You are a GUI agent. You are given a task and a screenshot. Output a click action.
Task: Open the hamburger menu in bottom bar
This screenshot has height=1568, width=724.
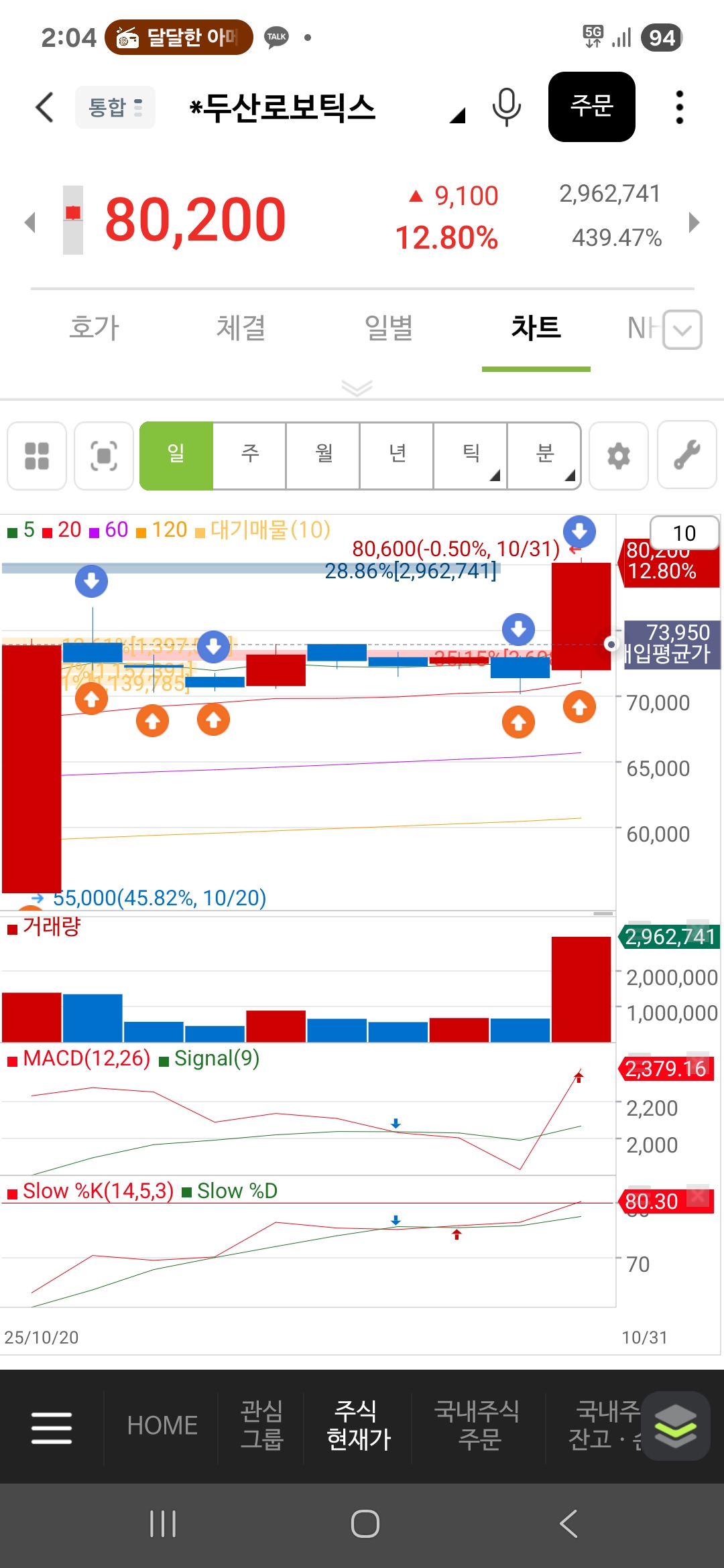pos(52,1427)
